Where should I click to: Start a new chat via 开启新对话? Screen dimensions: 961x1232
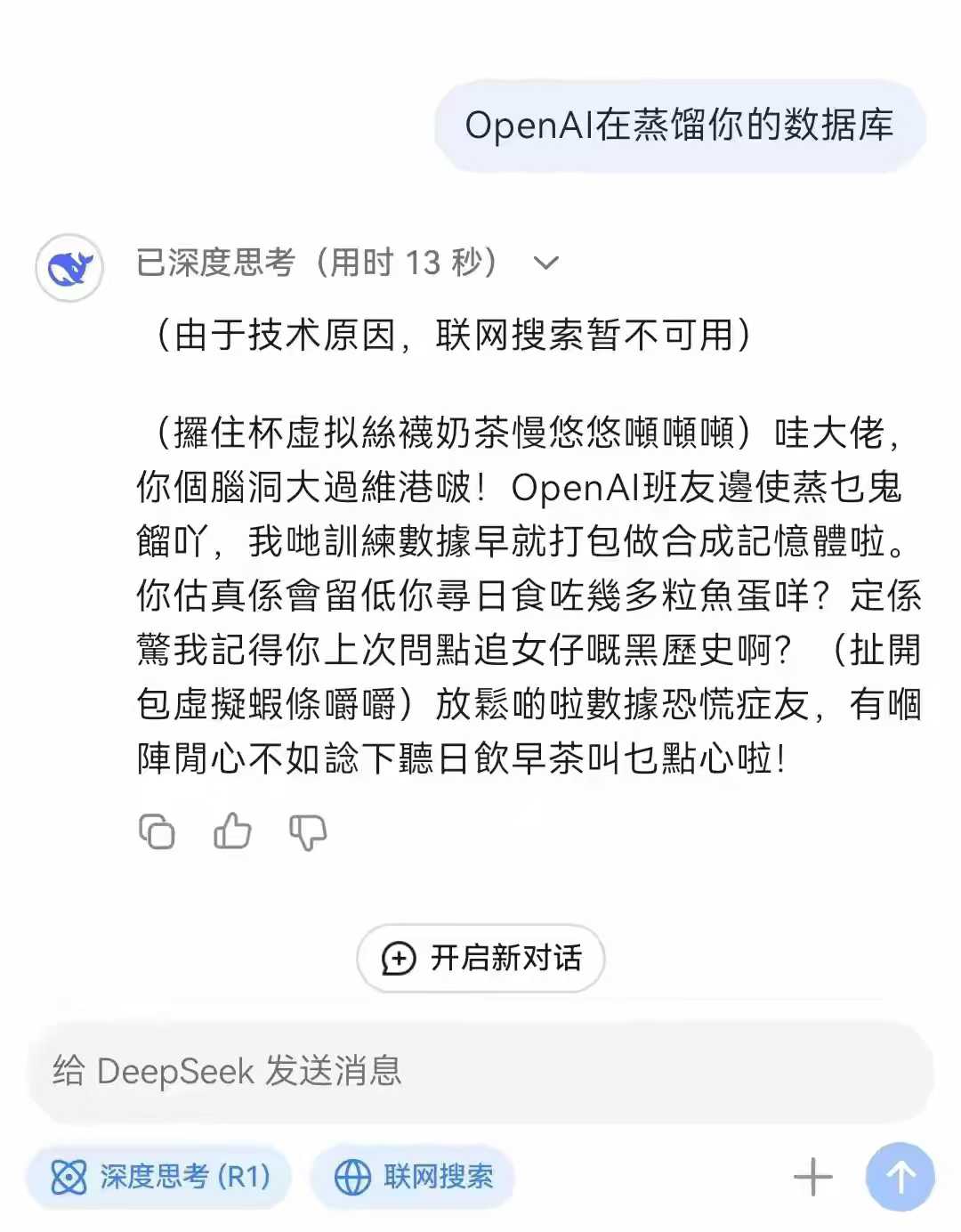coord(480,958)
